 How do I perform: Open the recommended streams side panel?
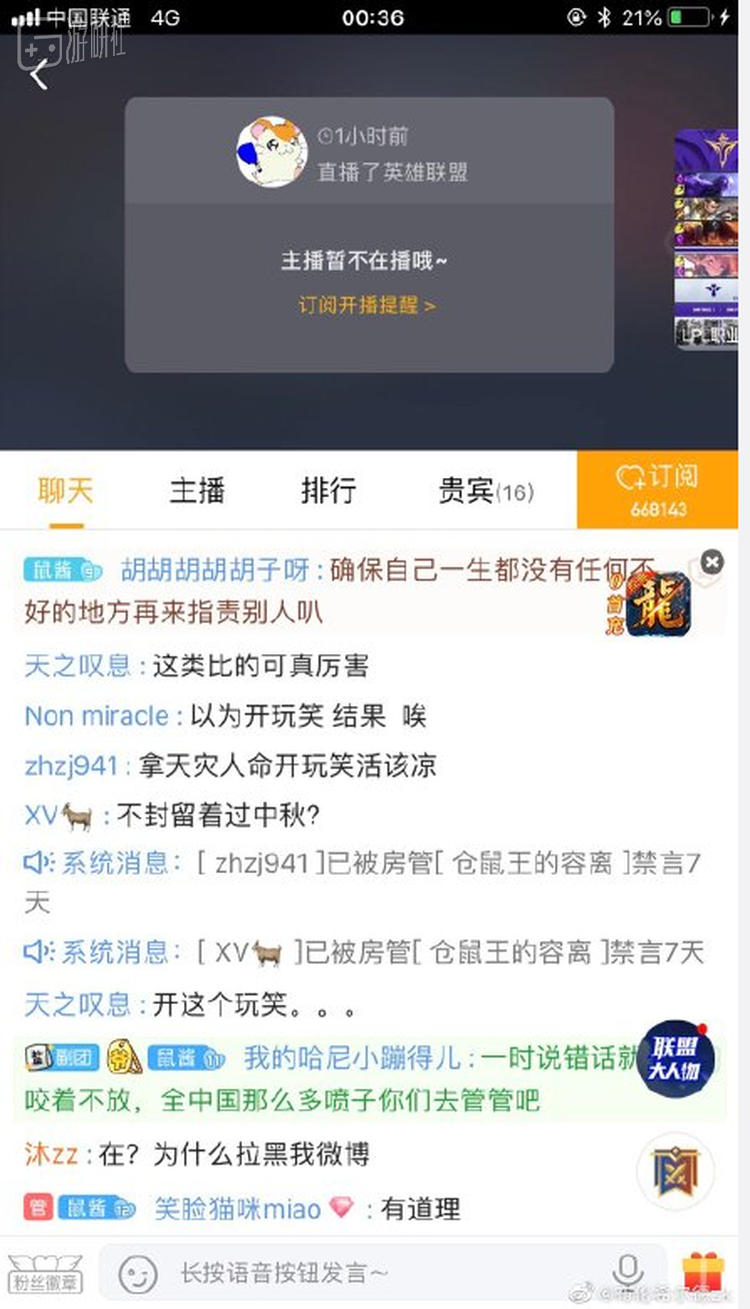[x=706, y=240]
